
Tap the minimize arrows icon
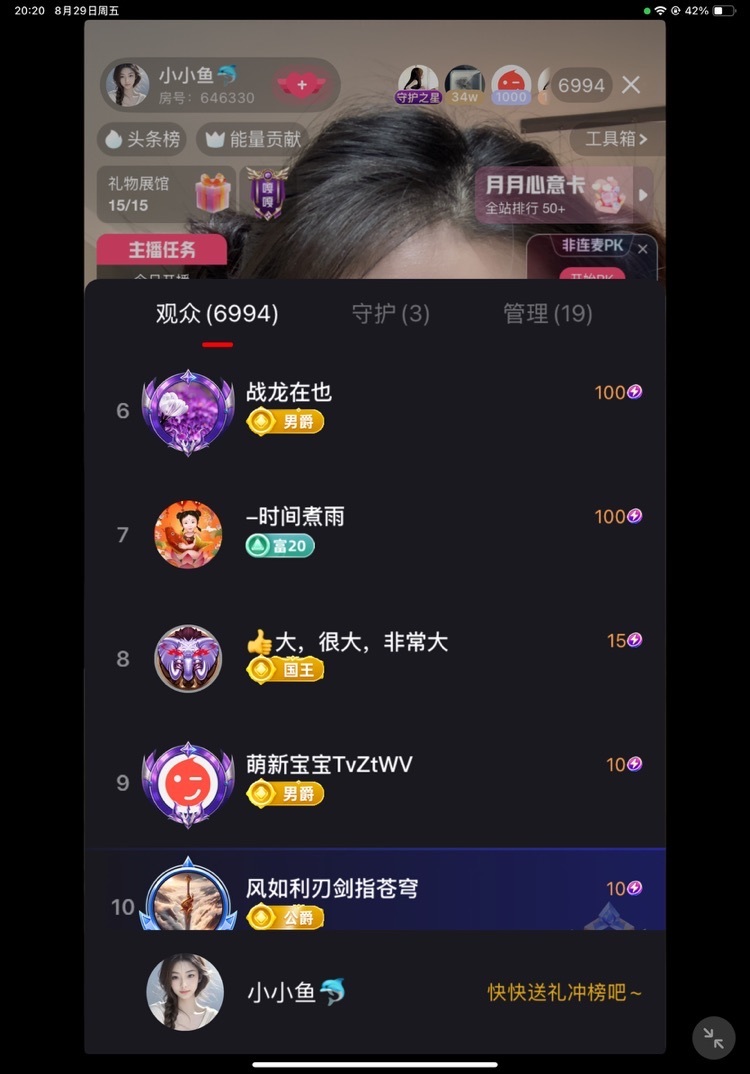tap(714, 1038)
